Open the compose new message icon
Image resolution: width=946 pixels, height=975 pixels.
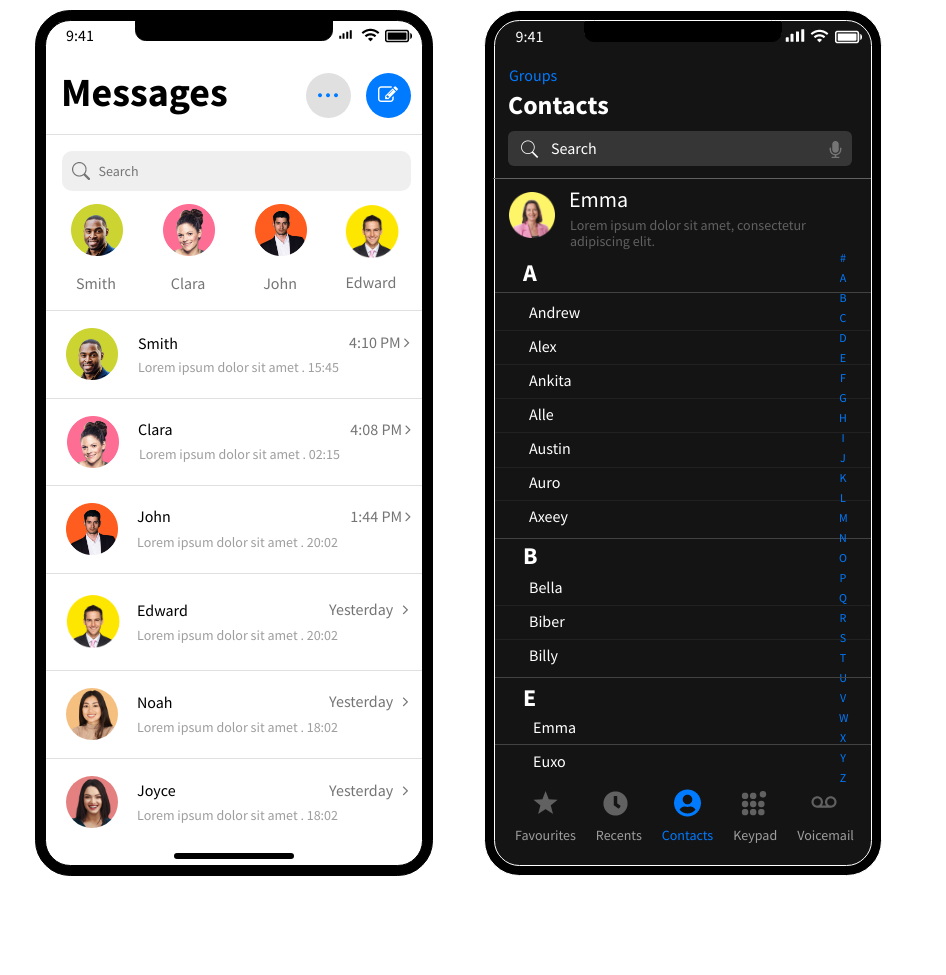[388, 95]
